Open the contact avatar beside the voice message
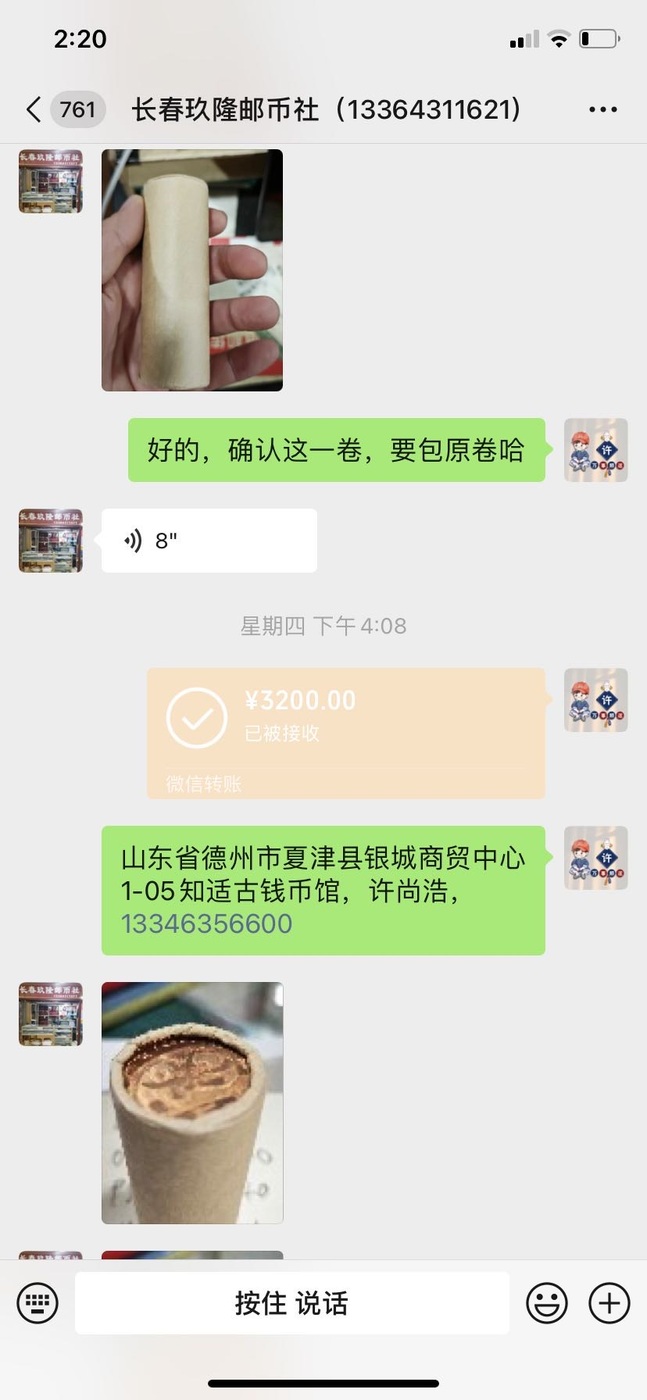Viewport: 647px width, 1400px height. click(51, 541)
